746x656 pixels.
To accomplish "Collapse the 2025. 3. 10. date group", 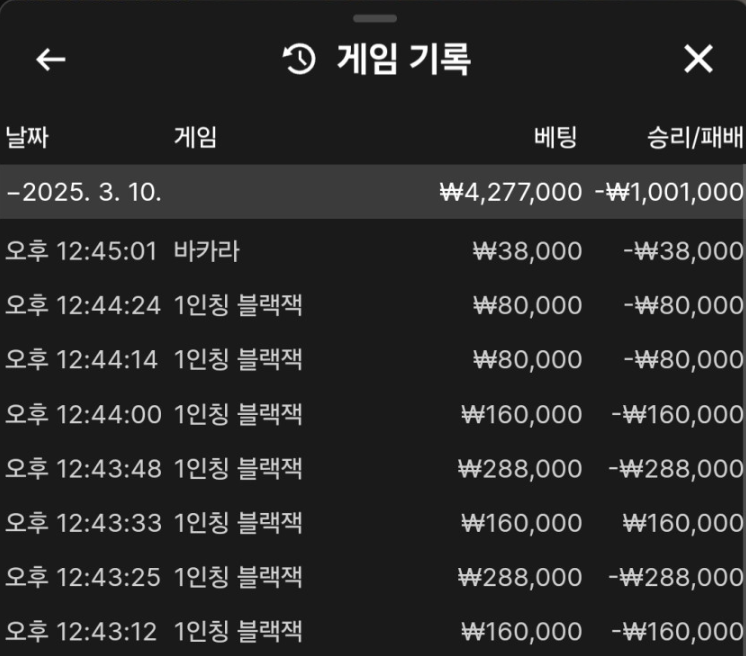I will (x=83, y=192).
